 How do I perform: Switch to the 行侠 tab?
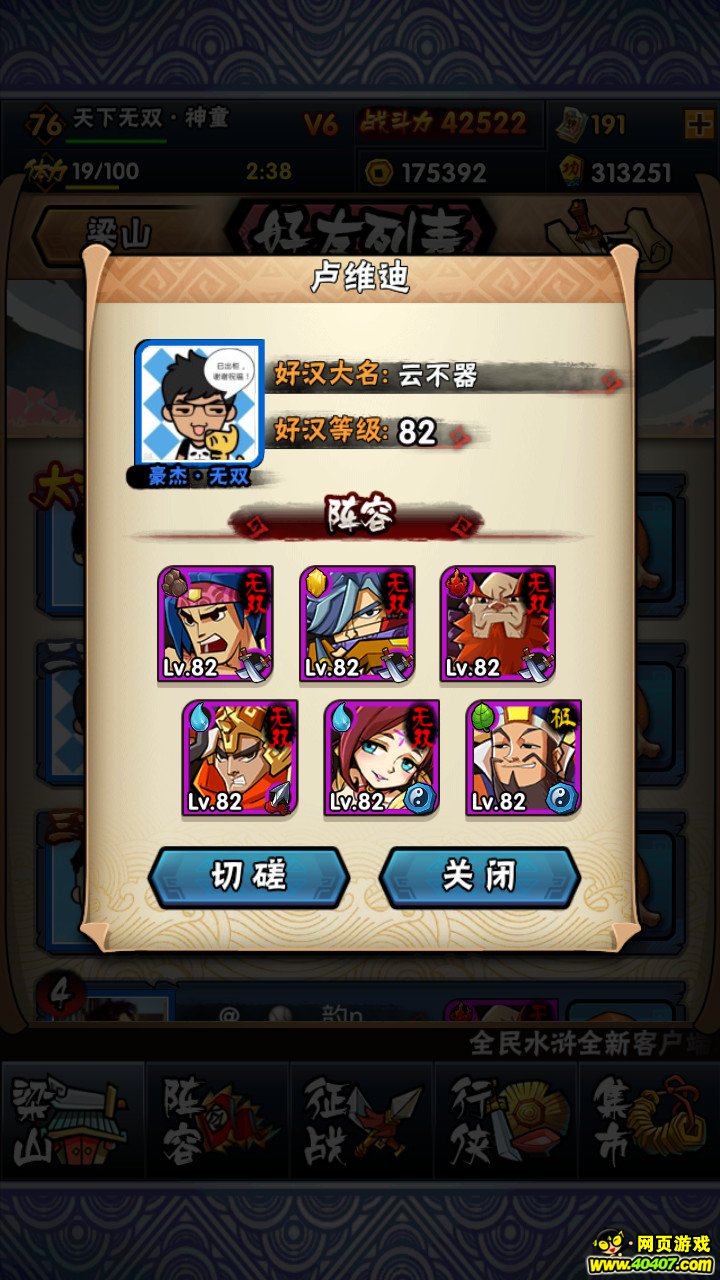coord(504,1122)
